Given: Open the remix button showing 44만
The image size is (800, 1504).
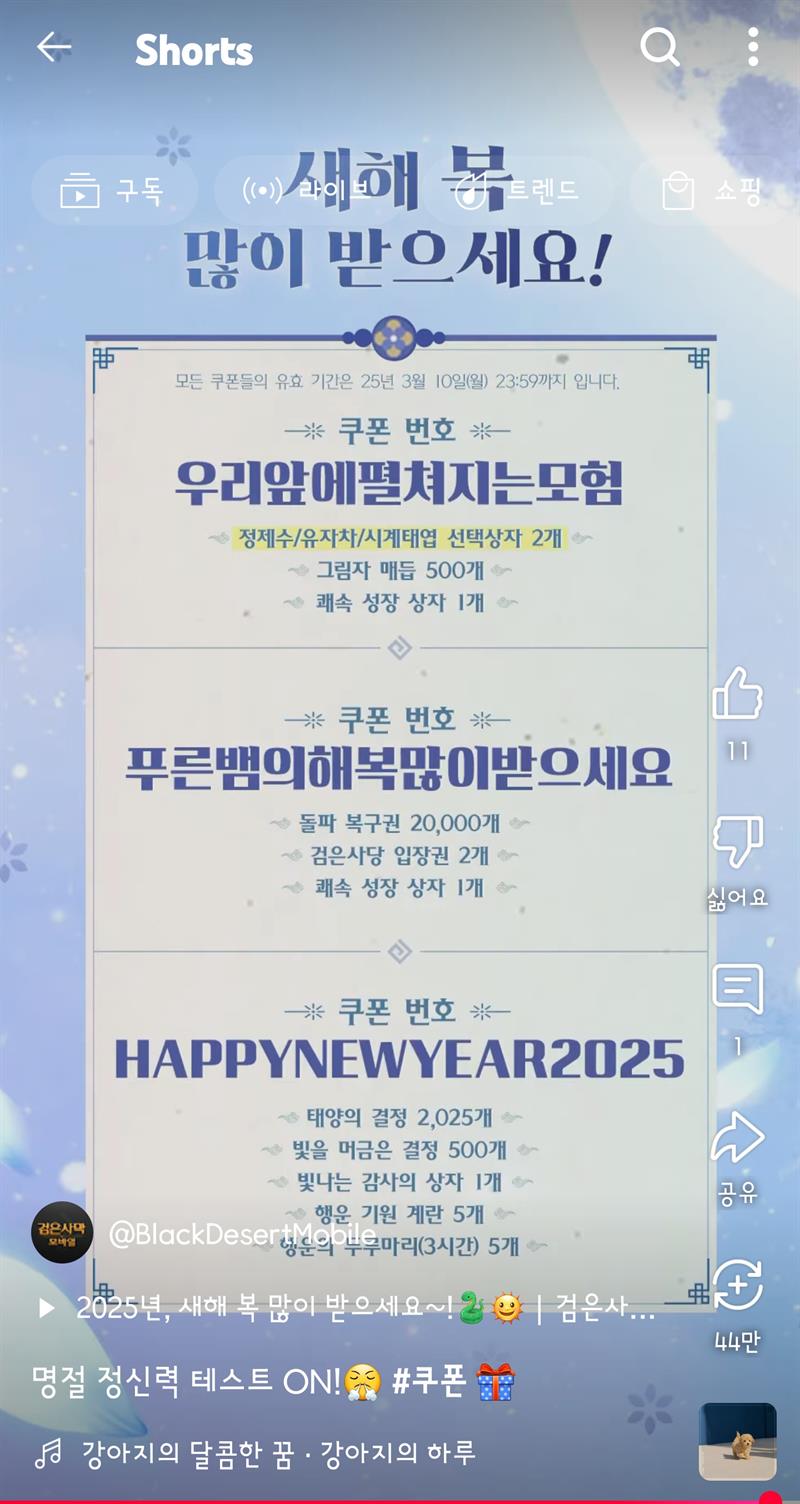Looking at the screenshot, I should coord(738,1287).
